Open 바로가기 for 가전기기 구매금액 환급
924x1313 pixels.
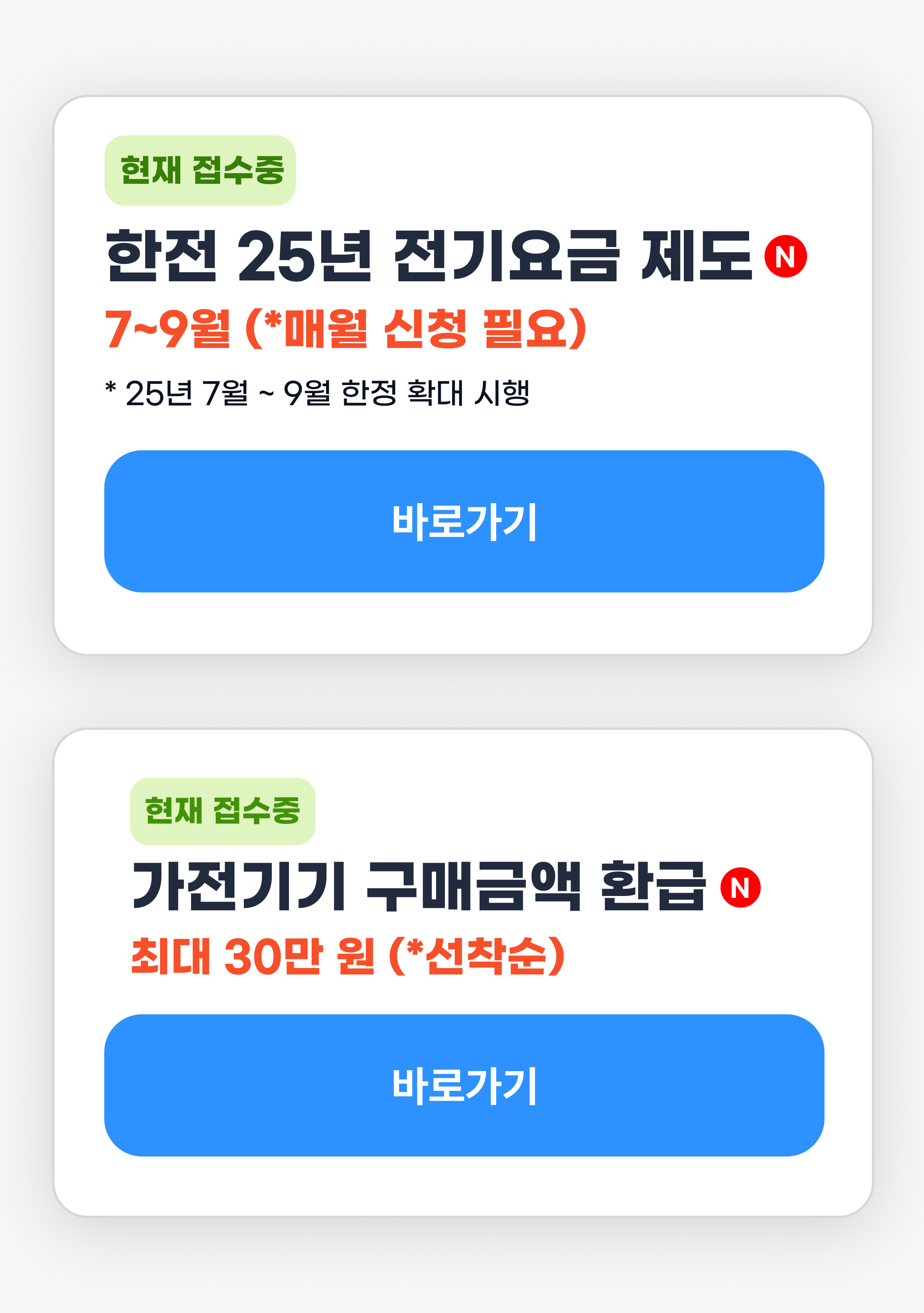coord(464,1085)
